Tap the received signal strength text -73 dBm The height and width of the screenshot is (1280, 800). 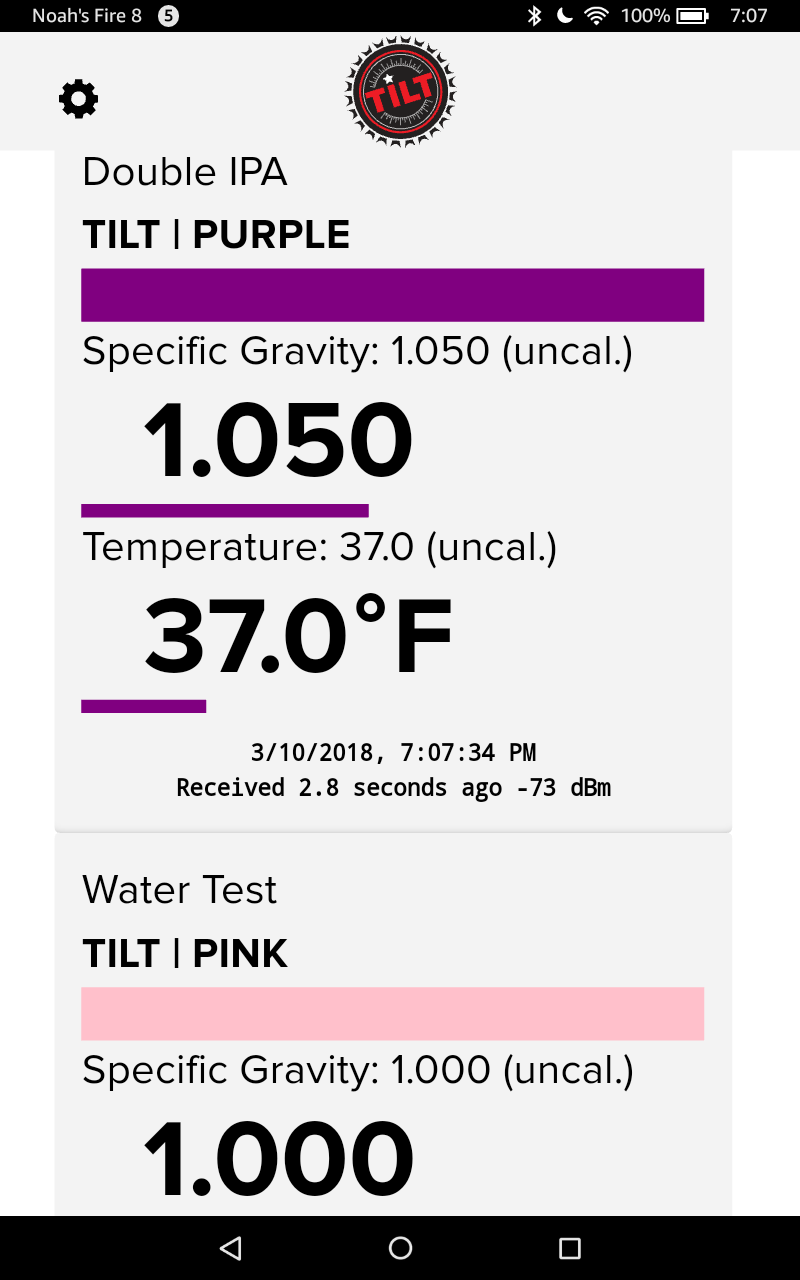[566, 787]
